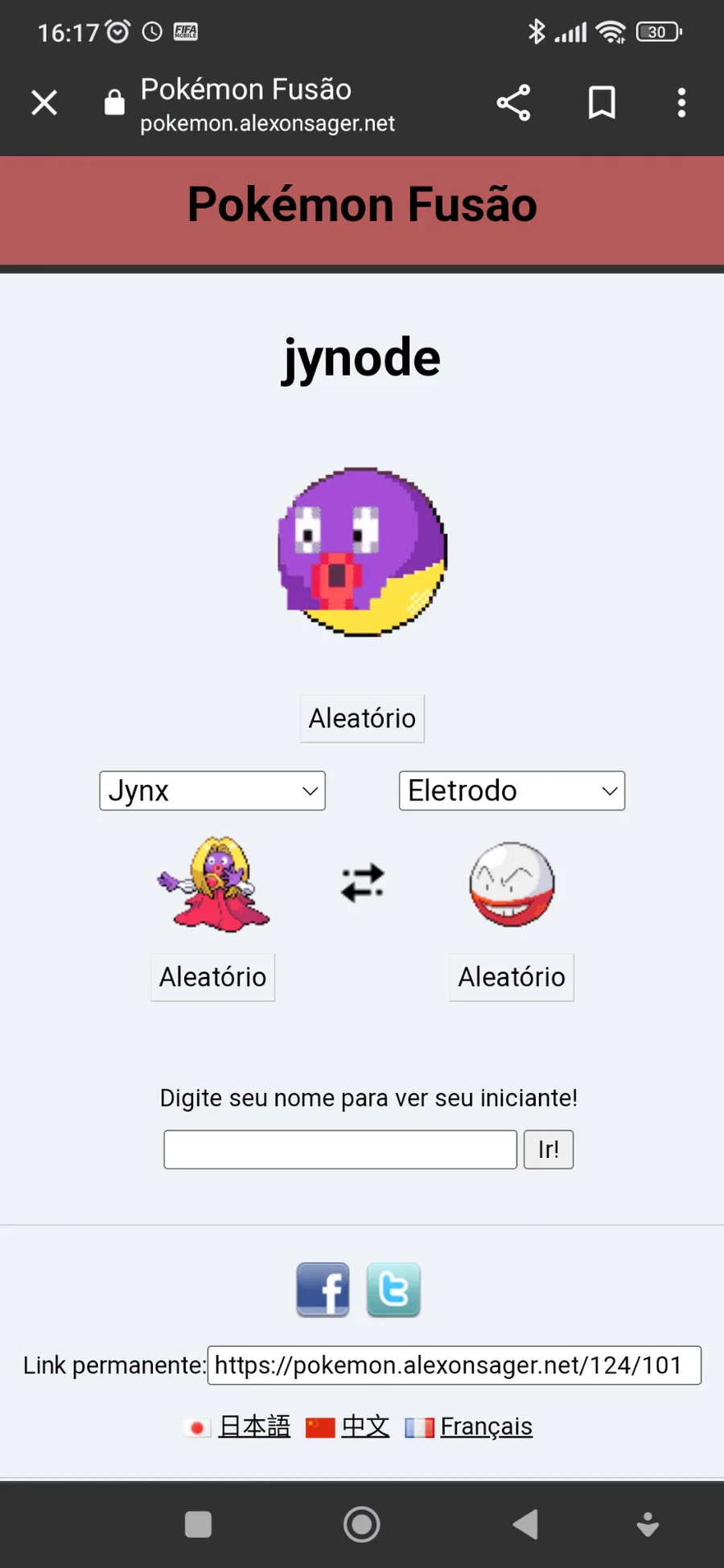Focus the name input field
This screenshot has width=724, height=1568.
click(x=340, y=1150)
